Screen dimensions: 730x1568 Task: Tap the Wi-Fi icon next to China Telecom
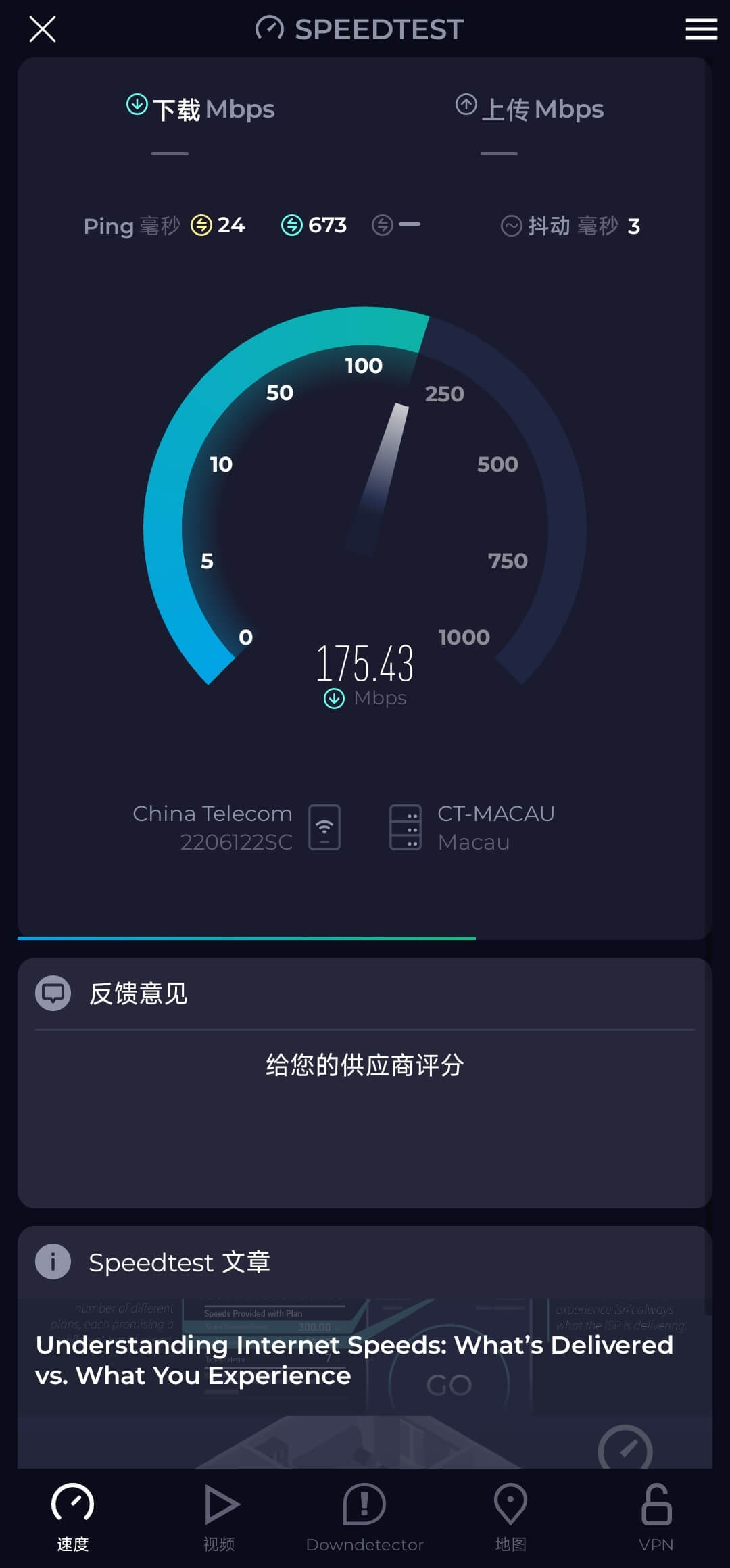click(324, 826)
